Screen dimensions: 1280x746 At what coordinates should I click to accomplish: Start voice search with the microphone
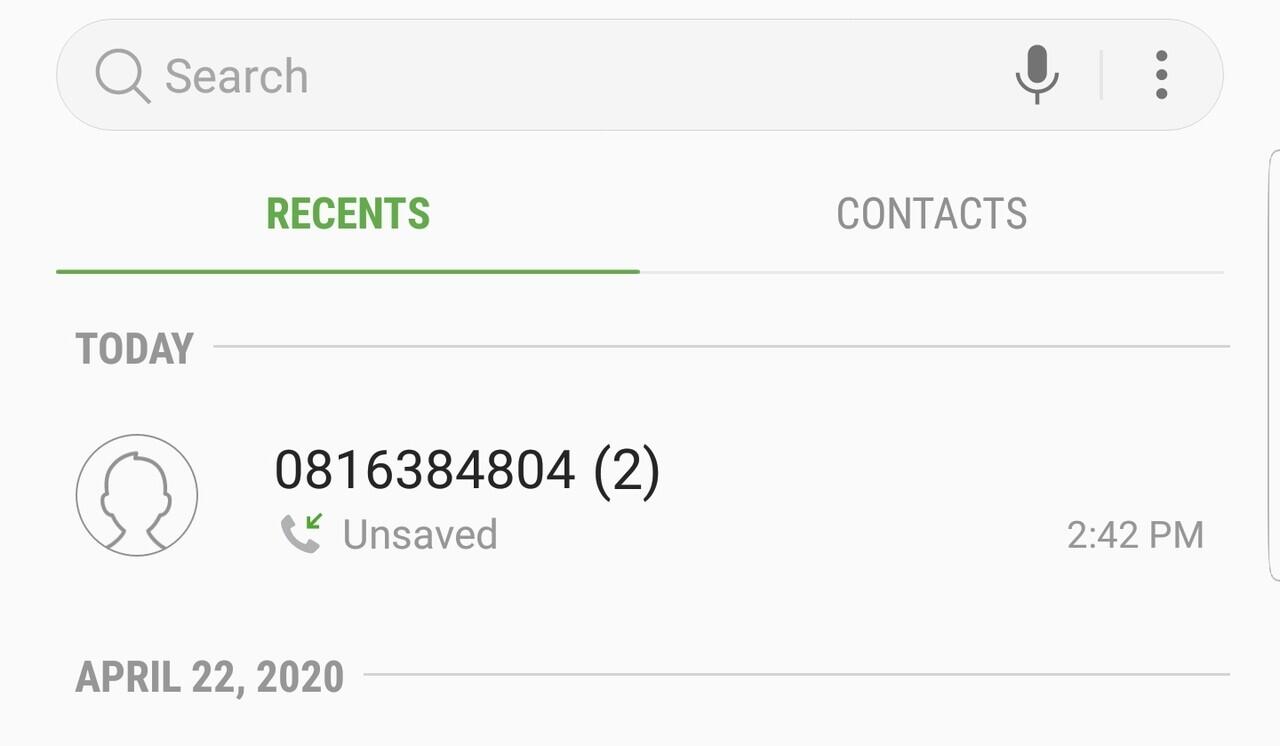(x=1037, y=75)
